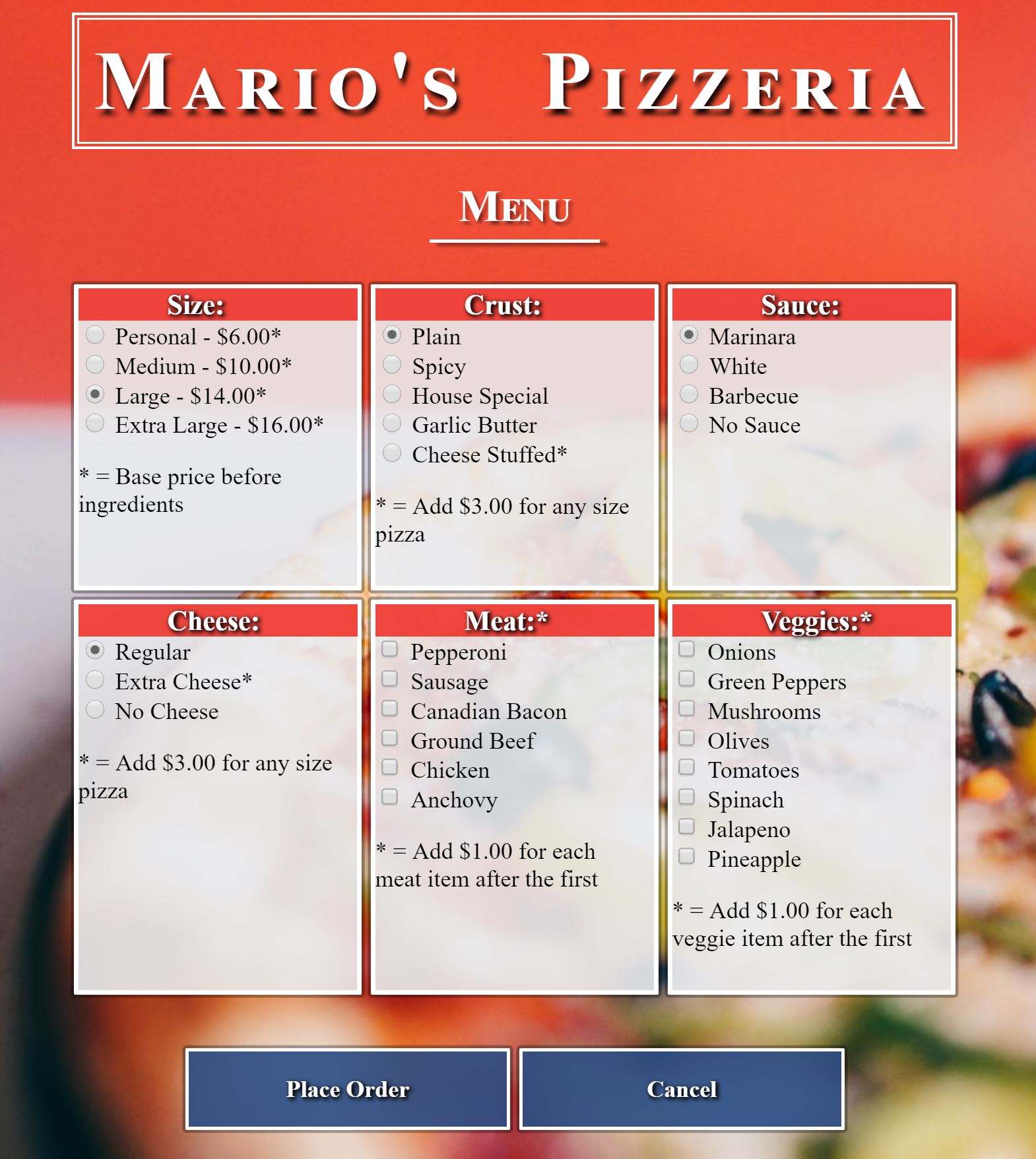Image resolution: width=1036 pixels, height=1159 pixels.
Task: Cancel the pizza order
Action: pos(682,1089)
